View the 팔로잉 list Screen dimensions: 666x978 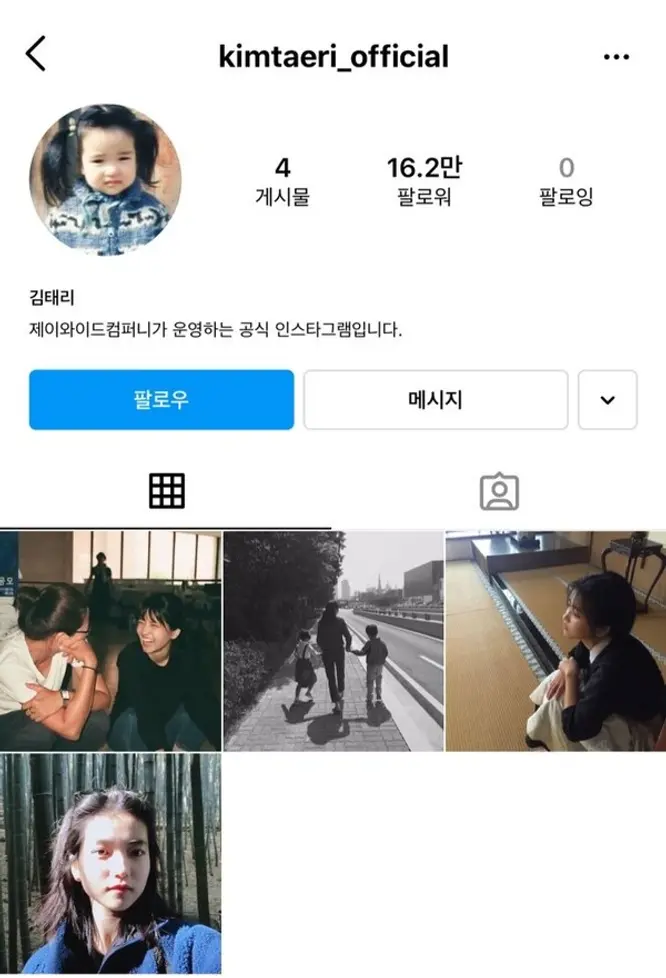[x=566, y=180]
